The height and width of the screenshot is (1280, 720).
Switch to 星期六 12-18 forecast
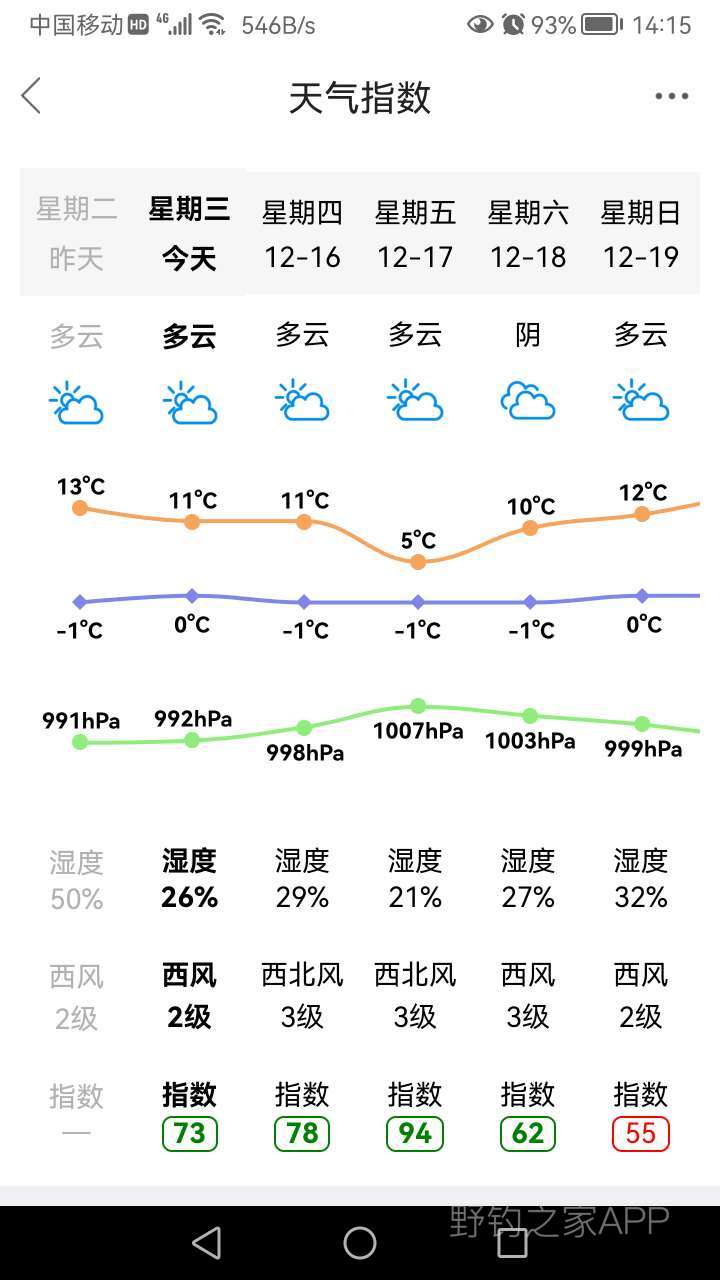pyautogui.click(x=528, y=234)
